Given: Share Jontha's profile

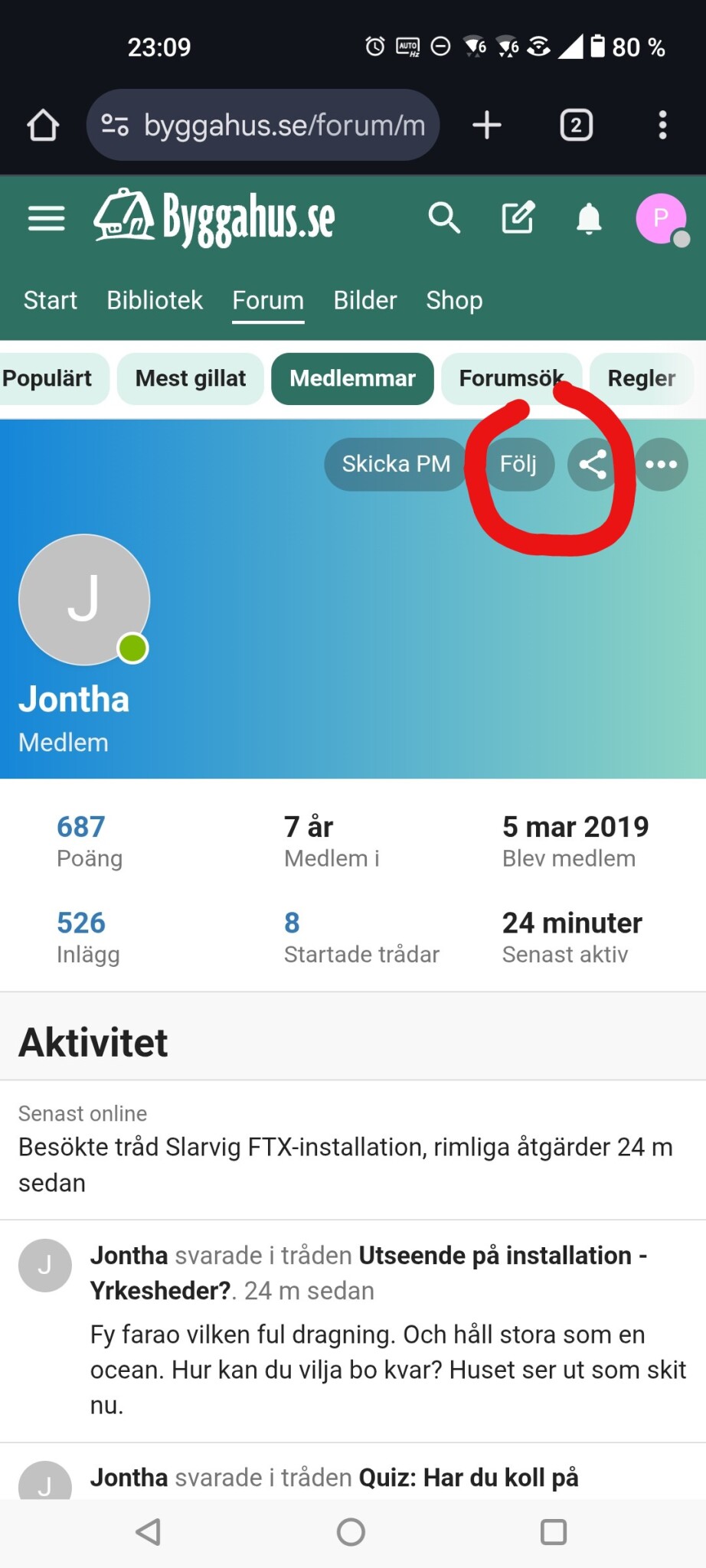Looking at the screenshot, I should pos(593,464).
